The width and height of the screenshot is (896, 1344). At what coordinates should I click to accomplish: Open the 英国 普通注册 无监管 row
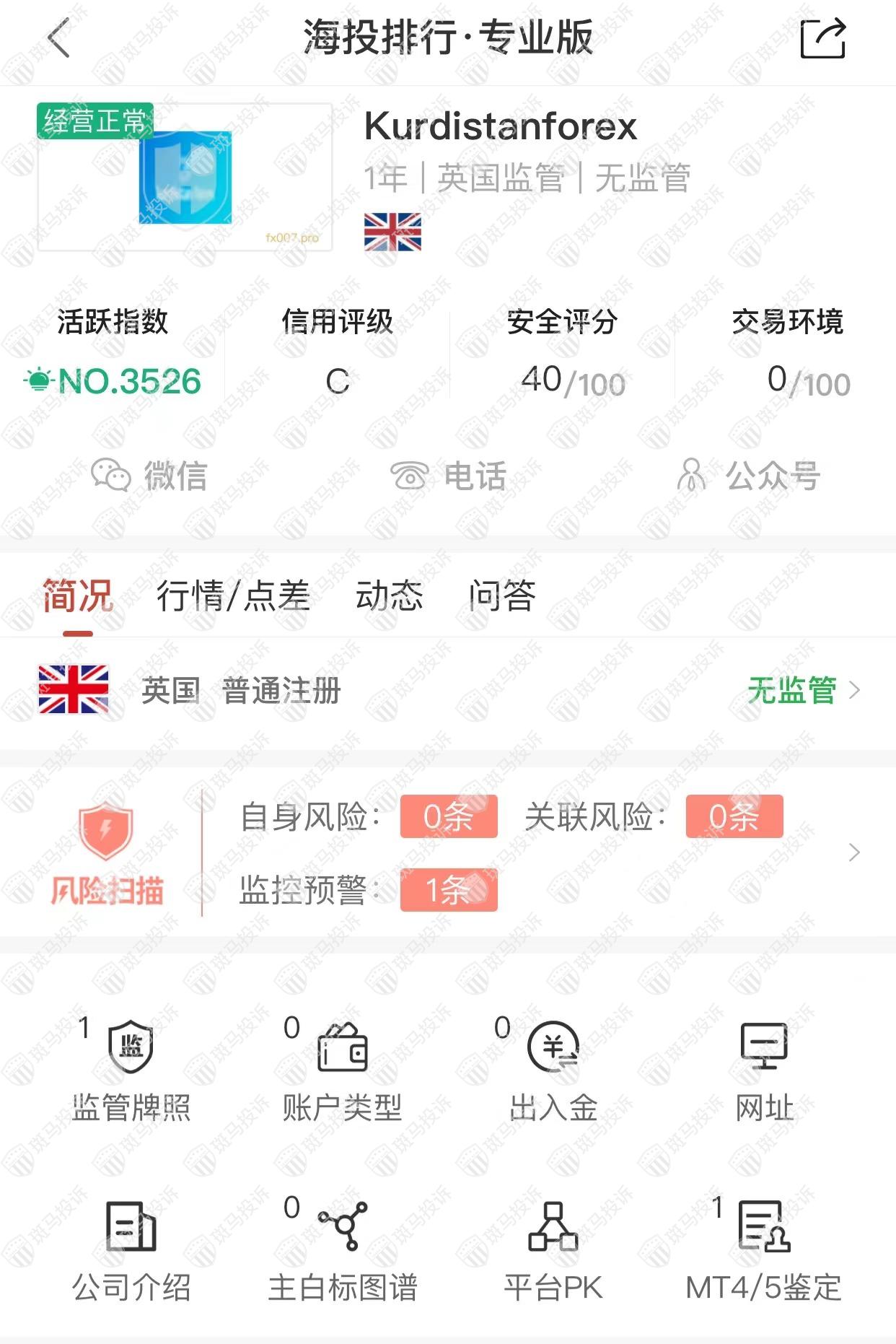pyautogui.click(x=447, y=690)
